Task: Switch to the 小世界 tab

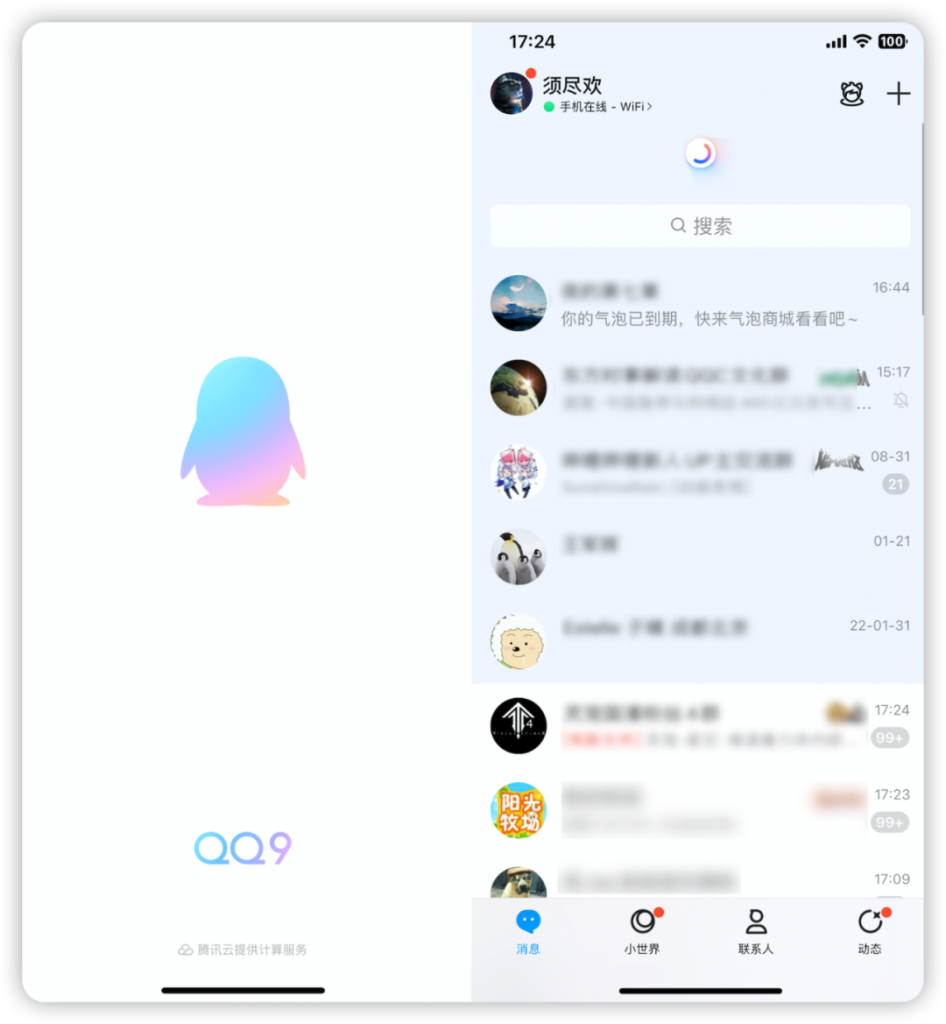Action: [x=642, y=931]
